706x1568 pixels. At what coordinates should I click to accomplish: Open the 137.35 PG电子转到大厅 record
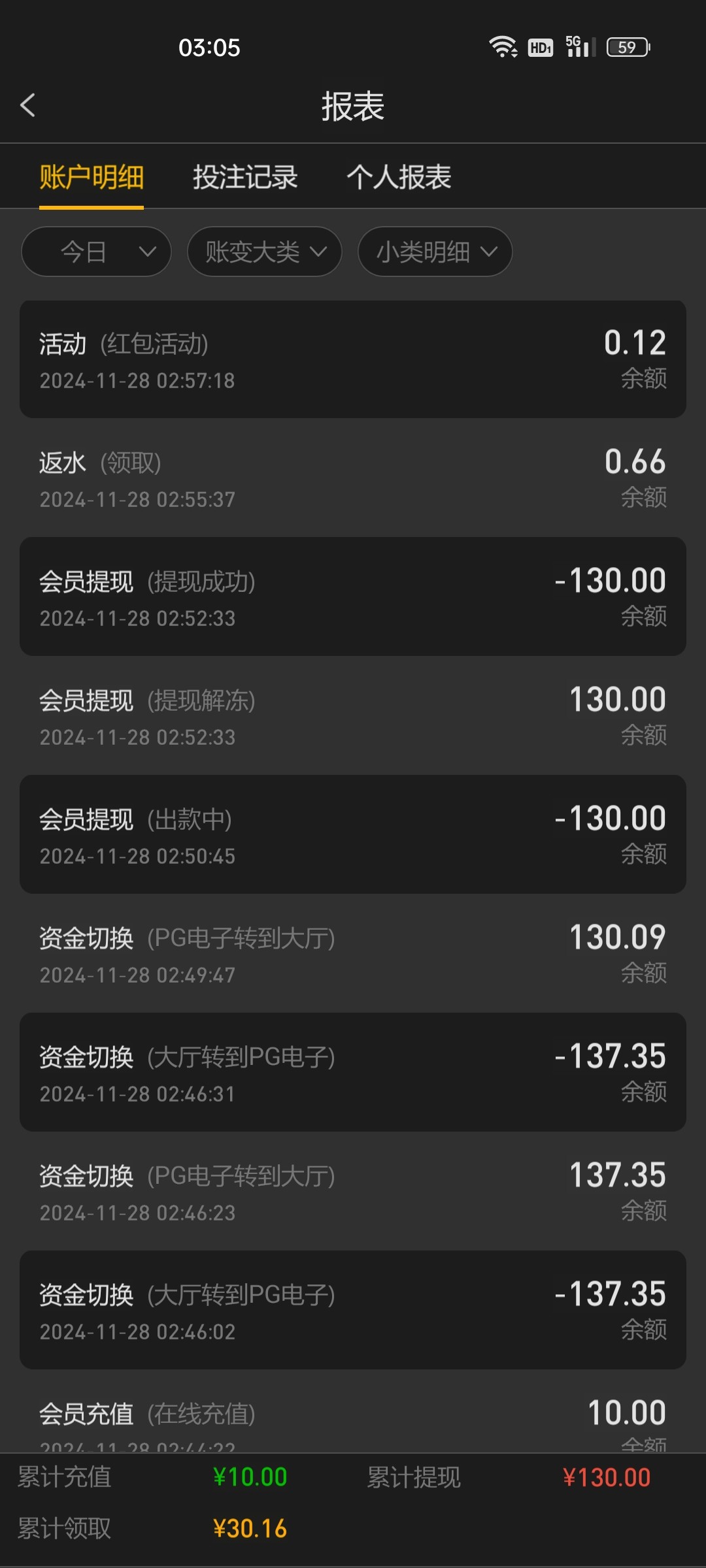tap(353, 1192)
